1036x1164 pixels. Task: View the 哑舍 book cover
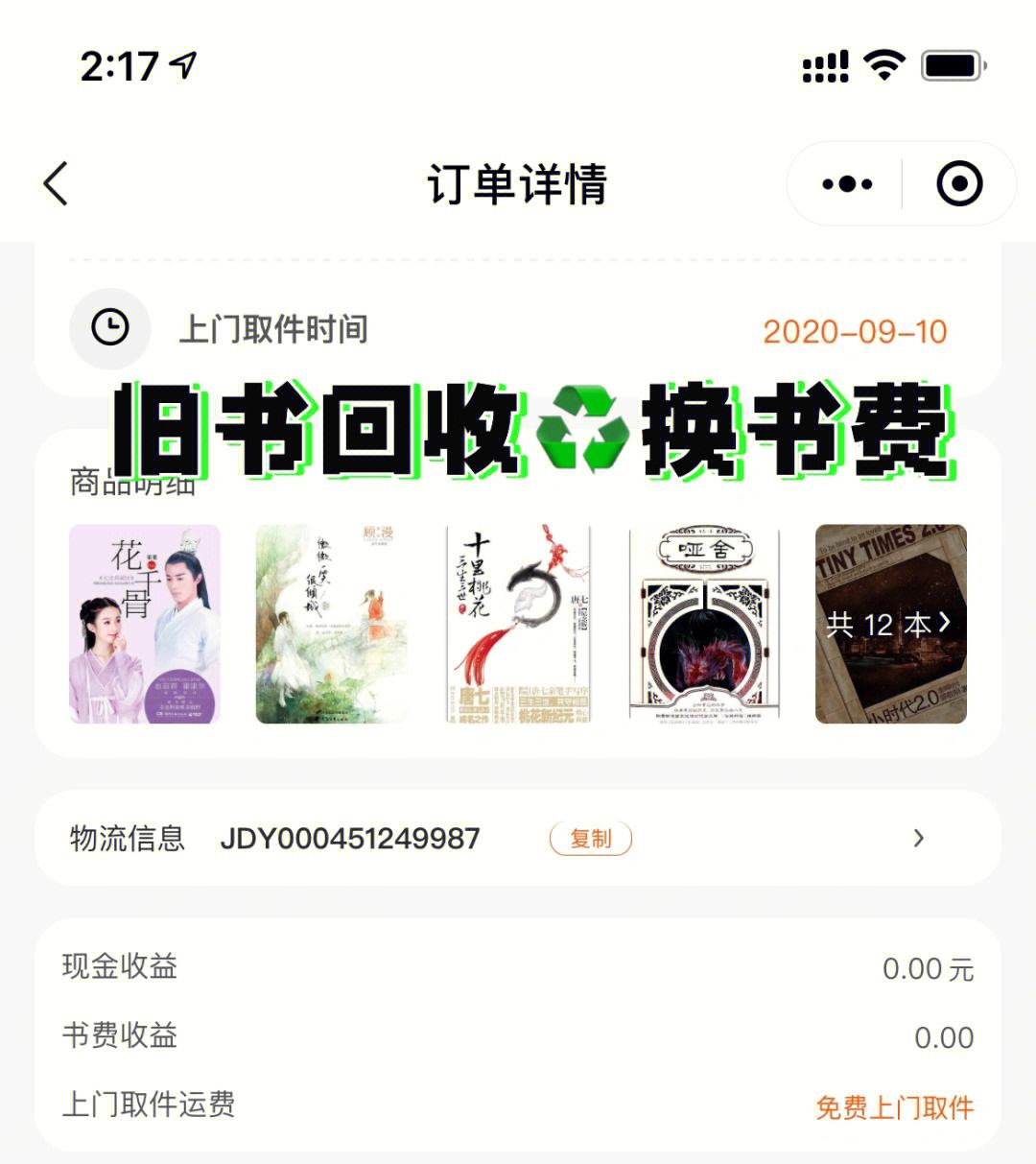point(704,624)
